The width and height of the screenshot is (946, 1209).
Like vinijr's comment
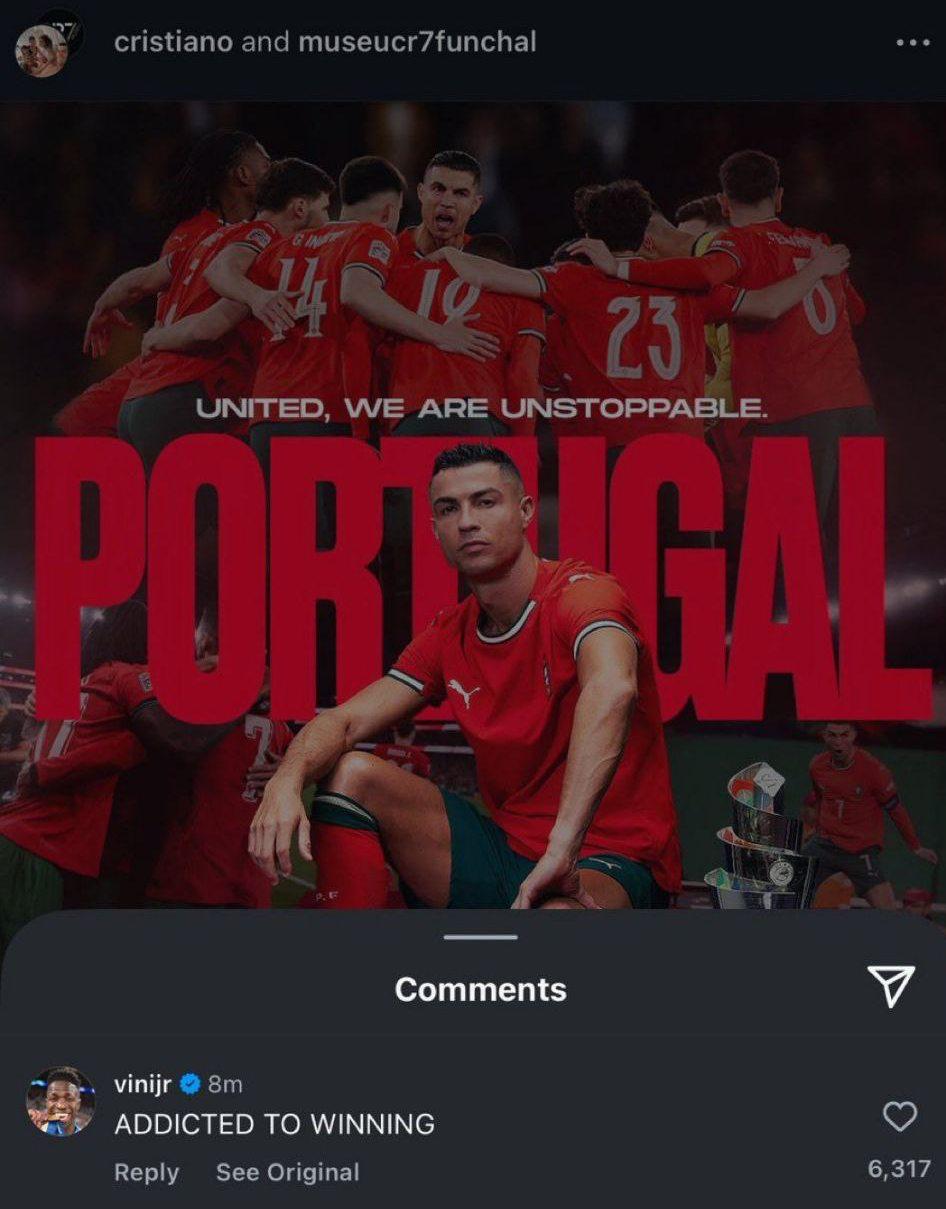point(900,1116)
